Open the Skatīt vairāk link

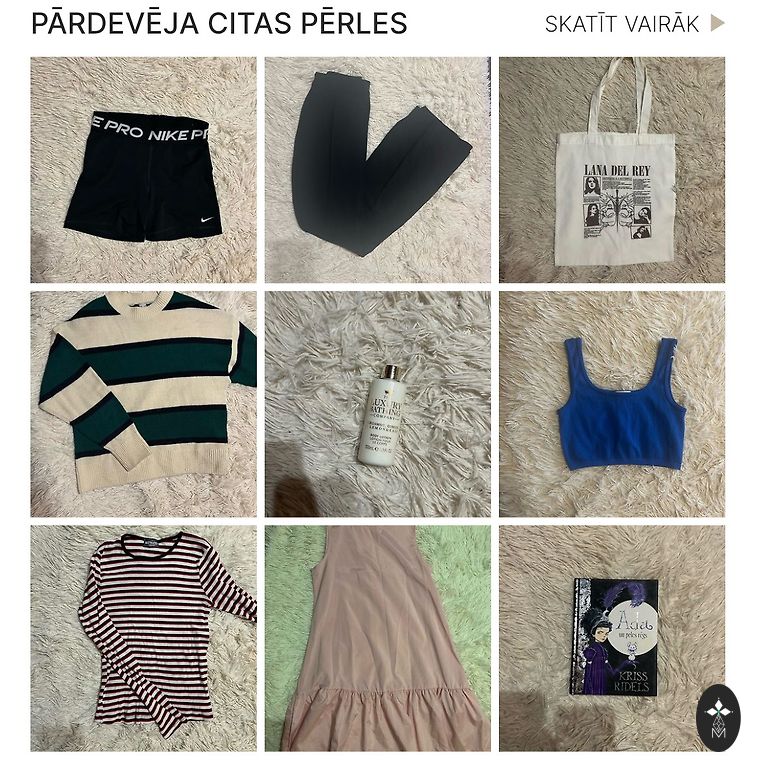[634, 24]
